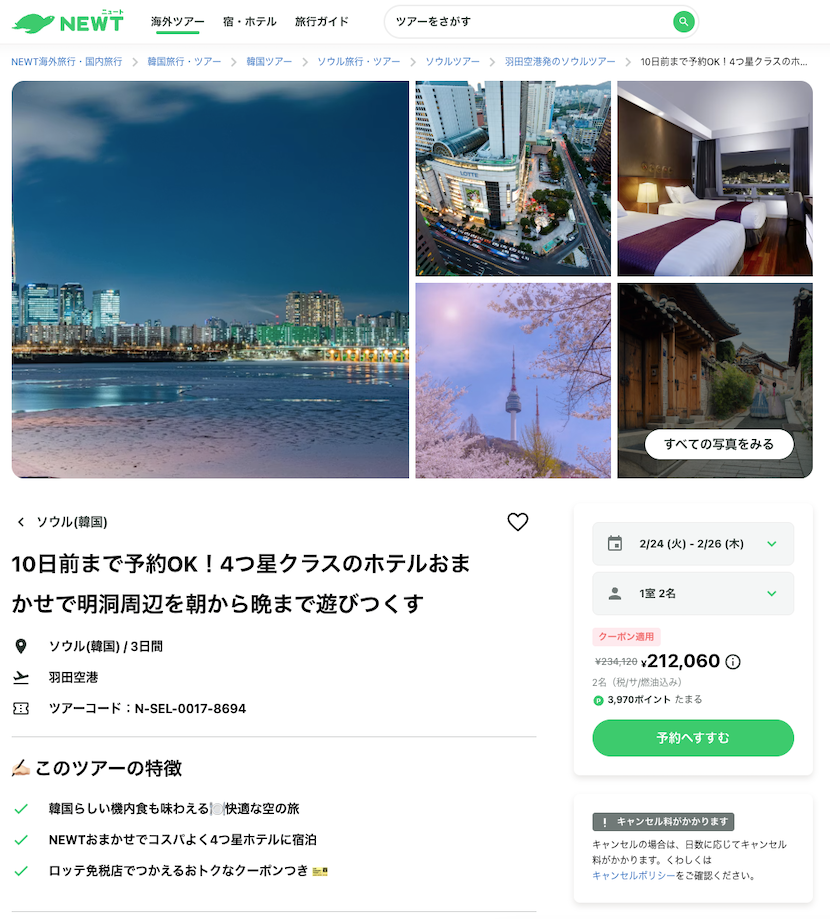Screen dimensions: 830x919
Task: Proceed to booking with 予約へすすむ
Action: (693, 738)
